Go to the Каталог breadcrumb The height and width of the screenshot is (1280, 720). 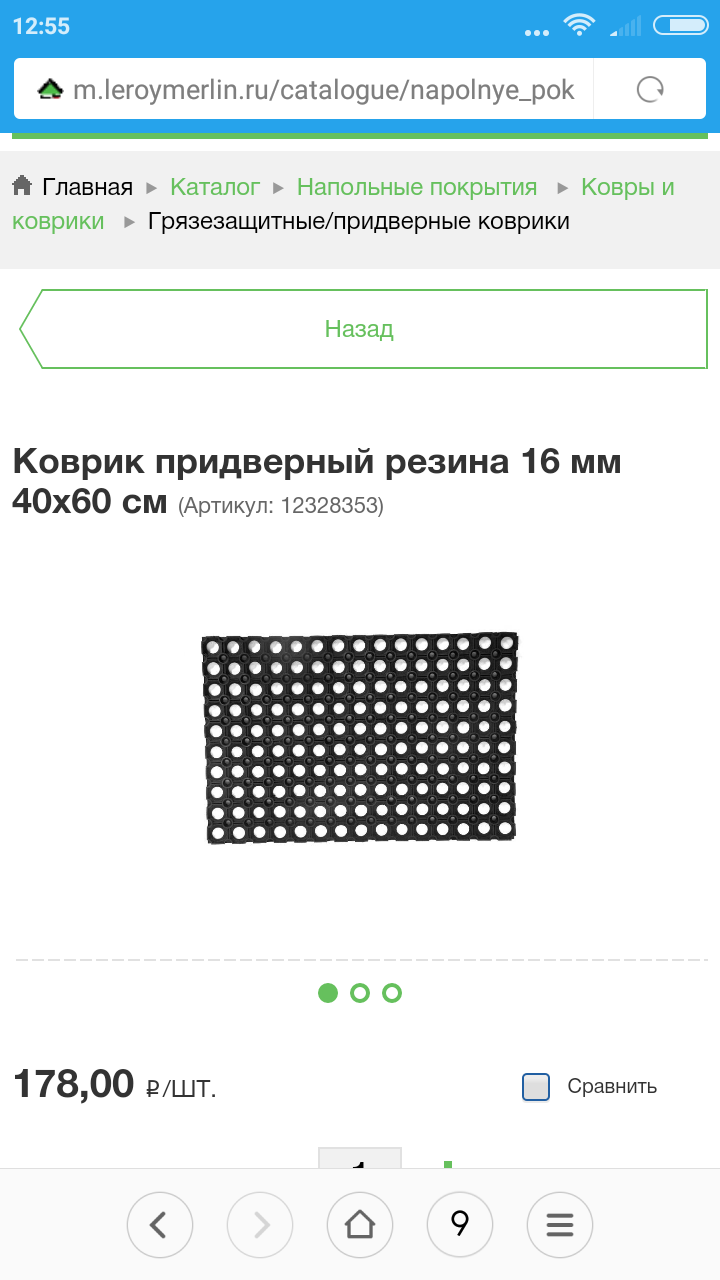click(215, 187)
